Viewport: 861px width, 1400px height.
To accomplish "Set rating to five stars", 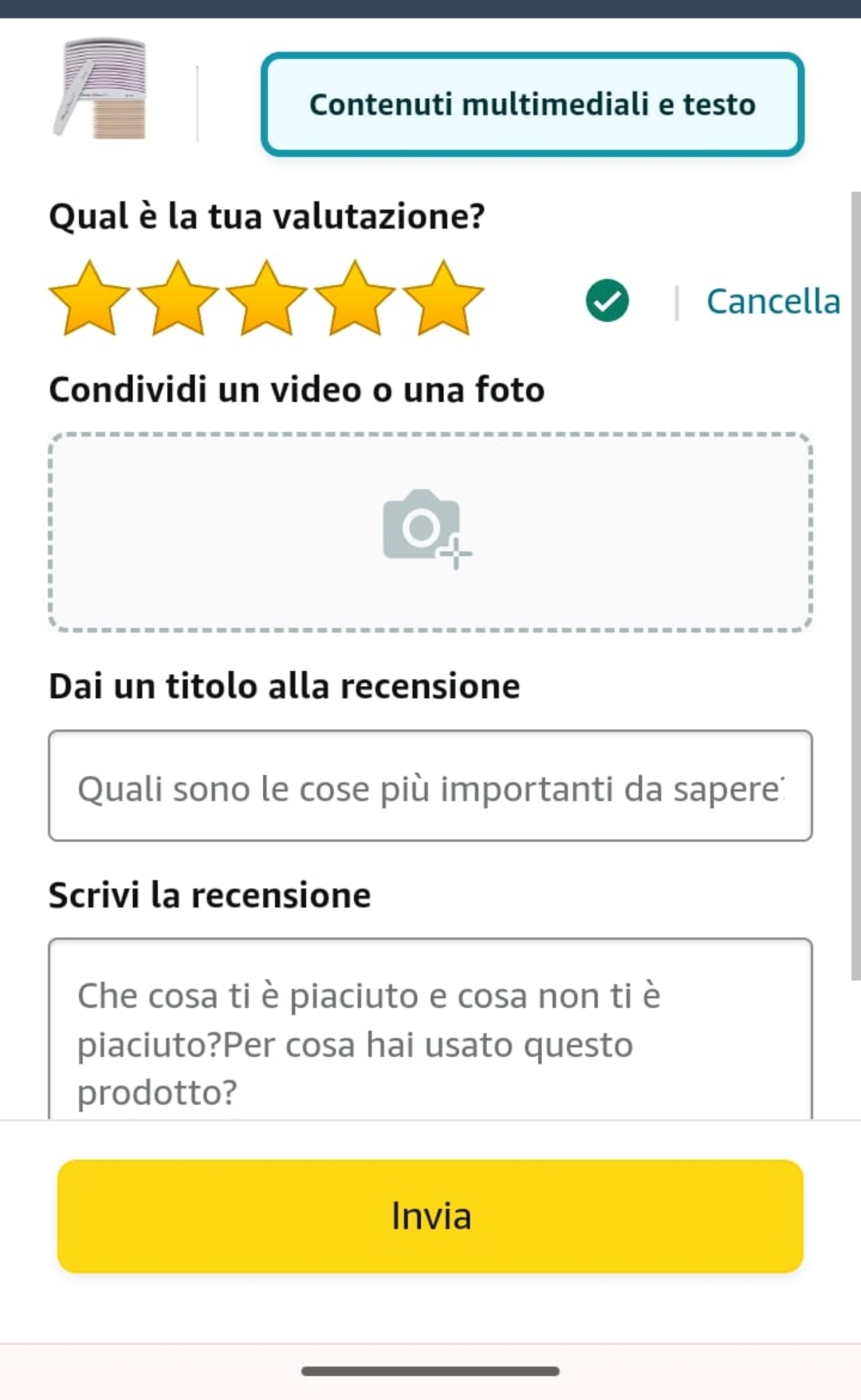I will [x=443, y=299].
